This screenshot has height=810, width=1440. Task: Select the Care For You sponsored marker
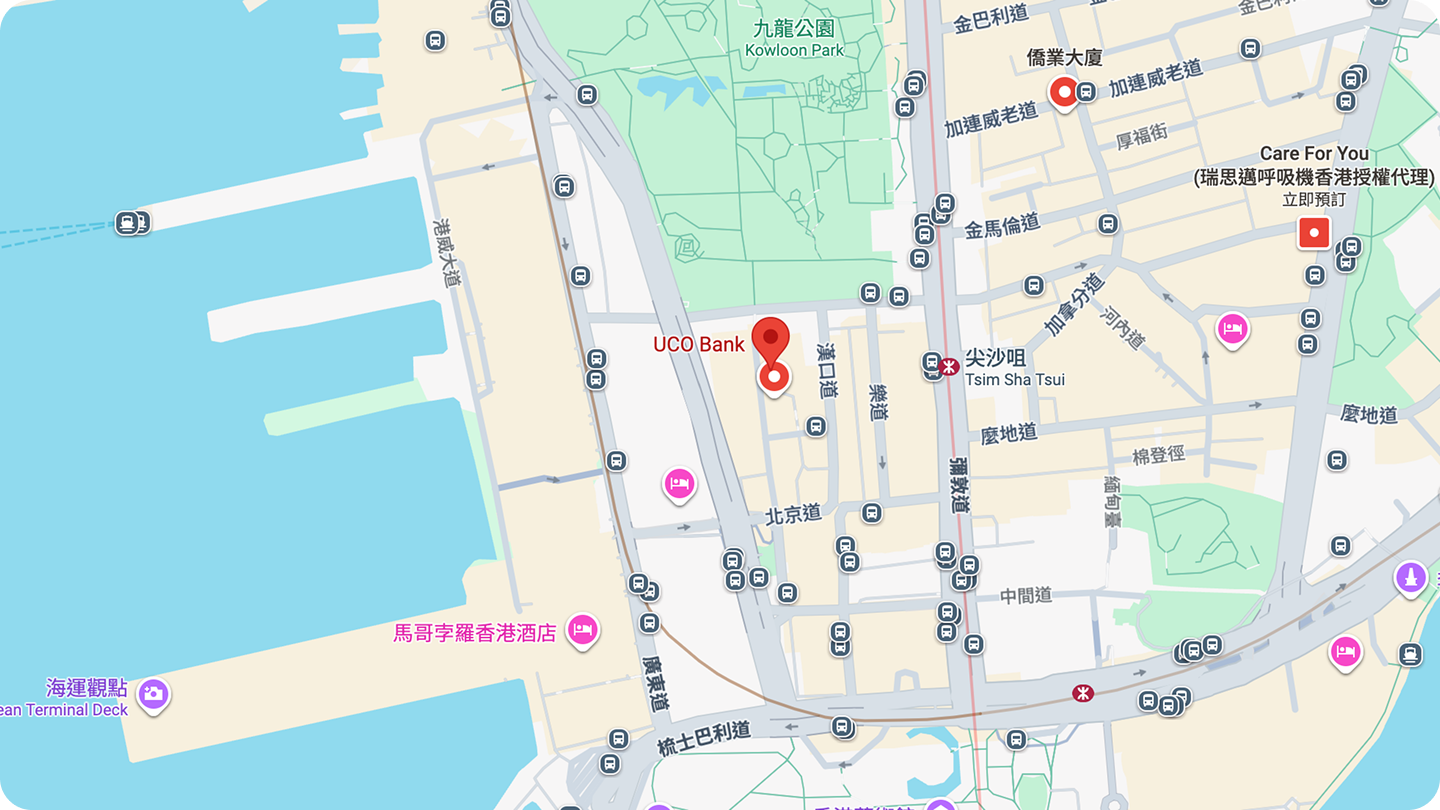(x=1312, y=233)
